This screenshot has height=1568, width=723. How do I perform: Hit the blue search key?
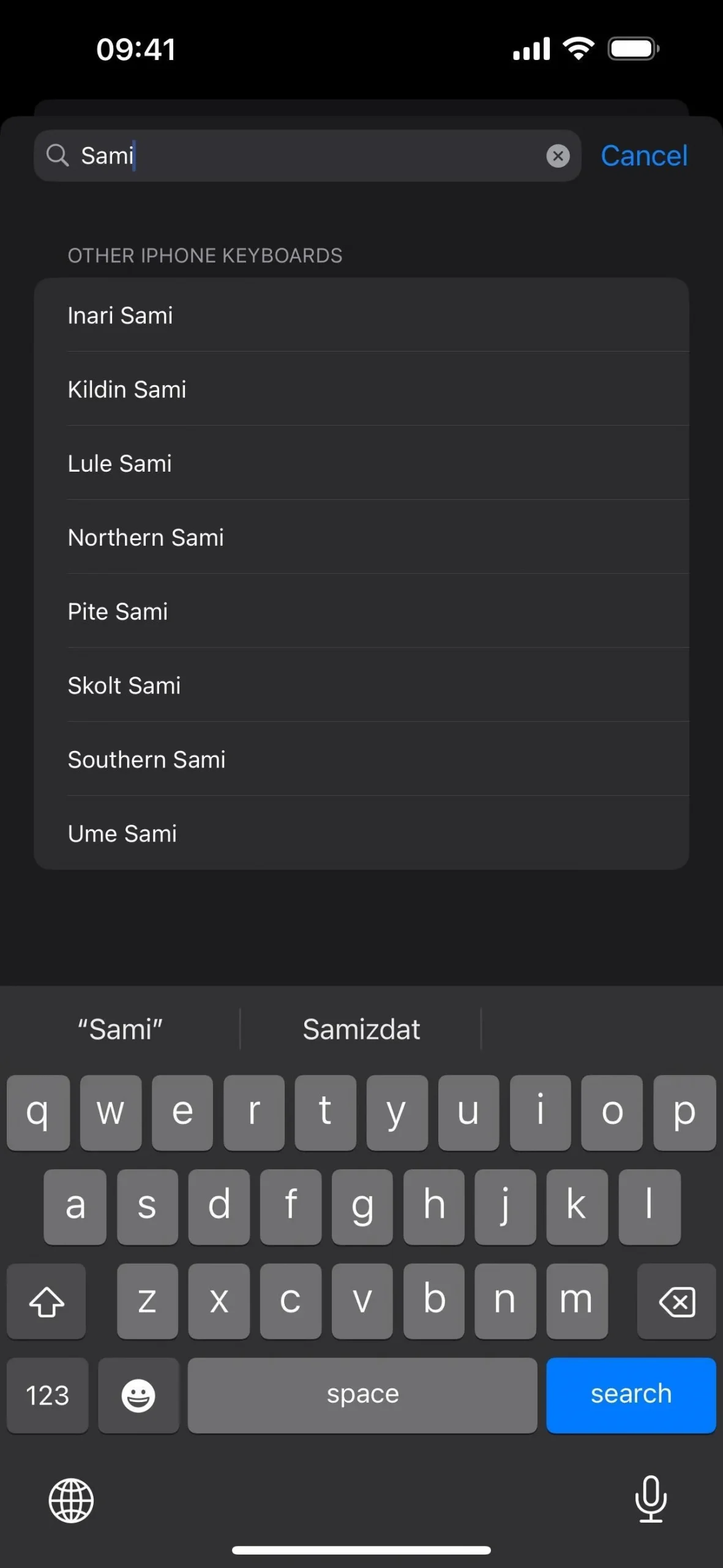pos(631,1395)
